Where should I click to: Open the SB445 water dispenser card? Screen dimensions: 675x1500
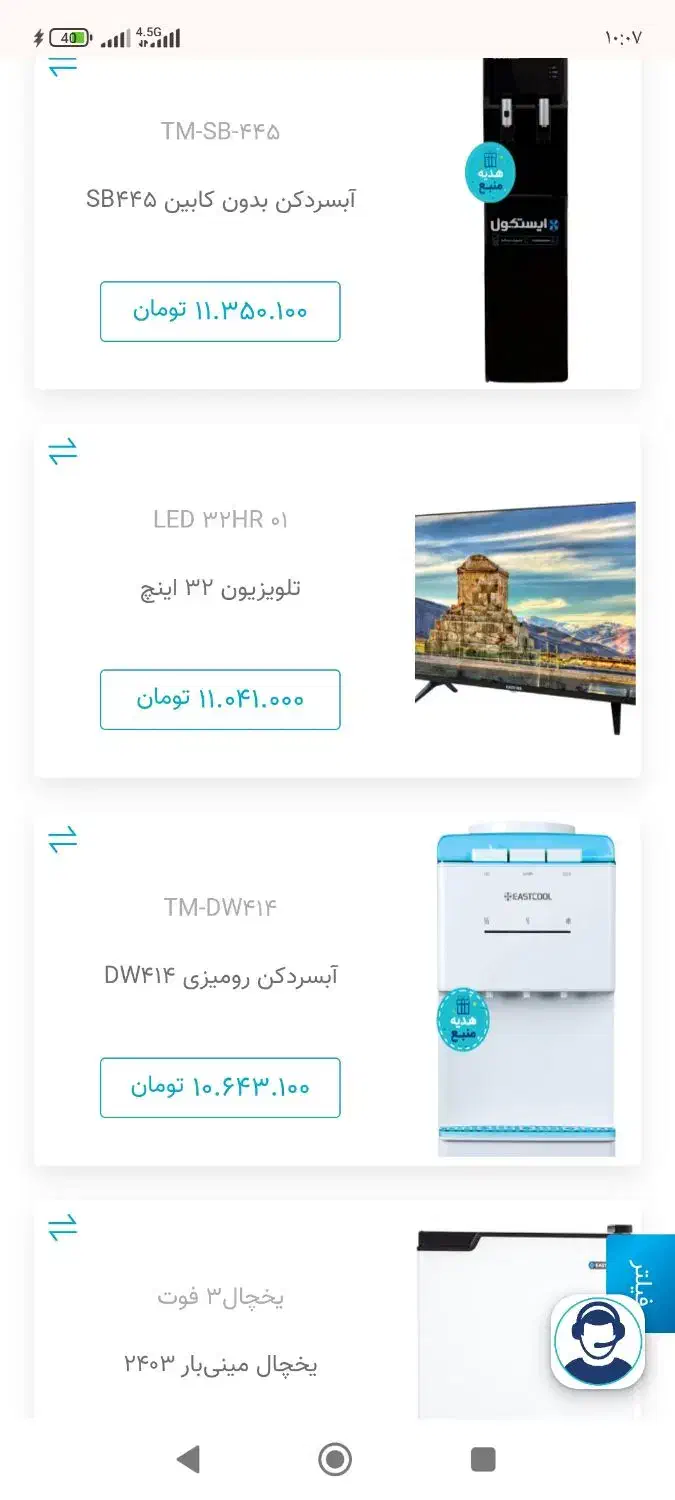click(220, 200)
